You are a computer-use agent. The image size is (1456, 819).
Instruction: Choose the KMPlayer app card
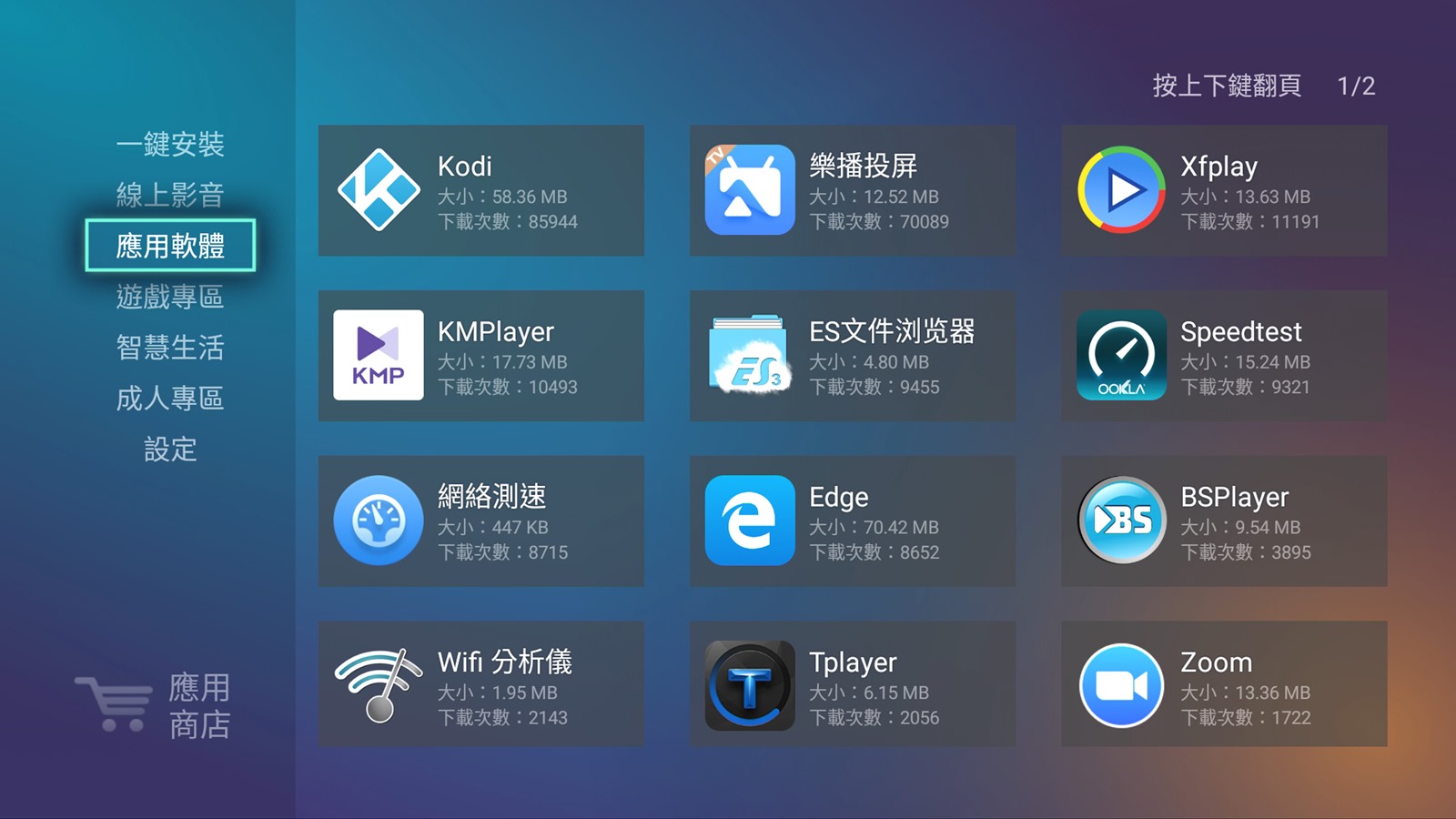[x=480, y=356]
